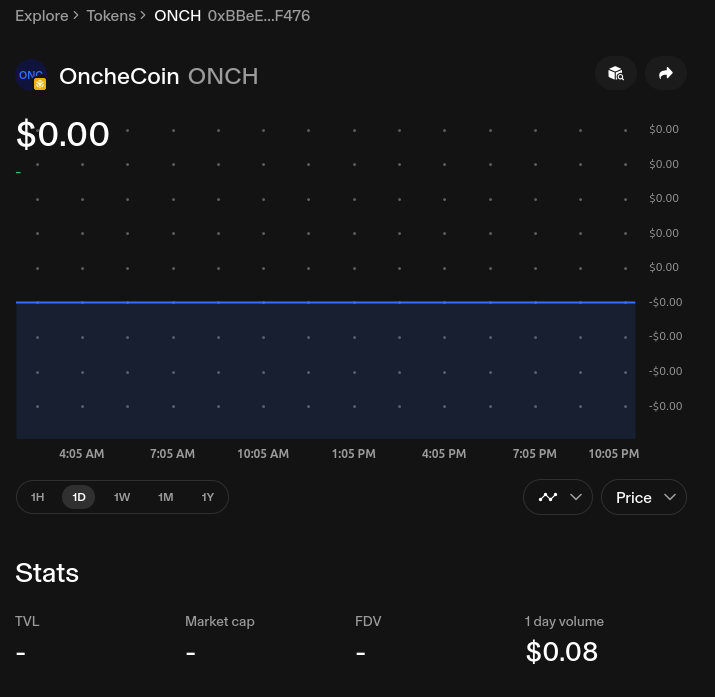Viewport: 715px width, 697px height.
Task: Go to the Tokens breadcrumb
Action: click(110, 16)
